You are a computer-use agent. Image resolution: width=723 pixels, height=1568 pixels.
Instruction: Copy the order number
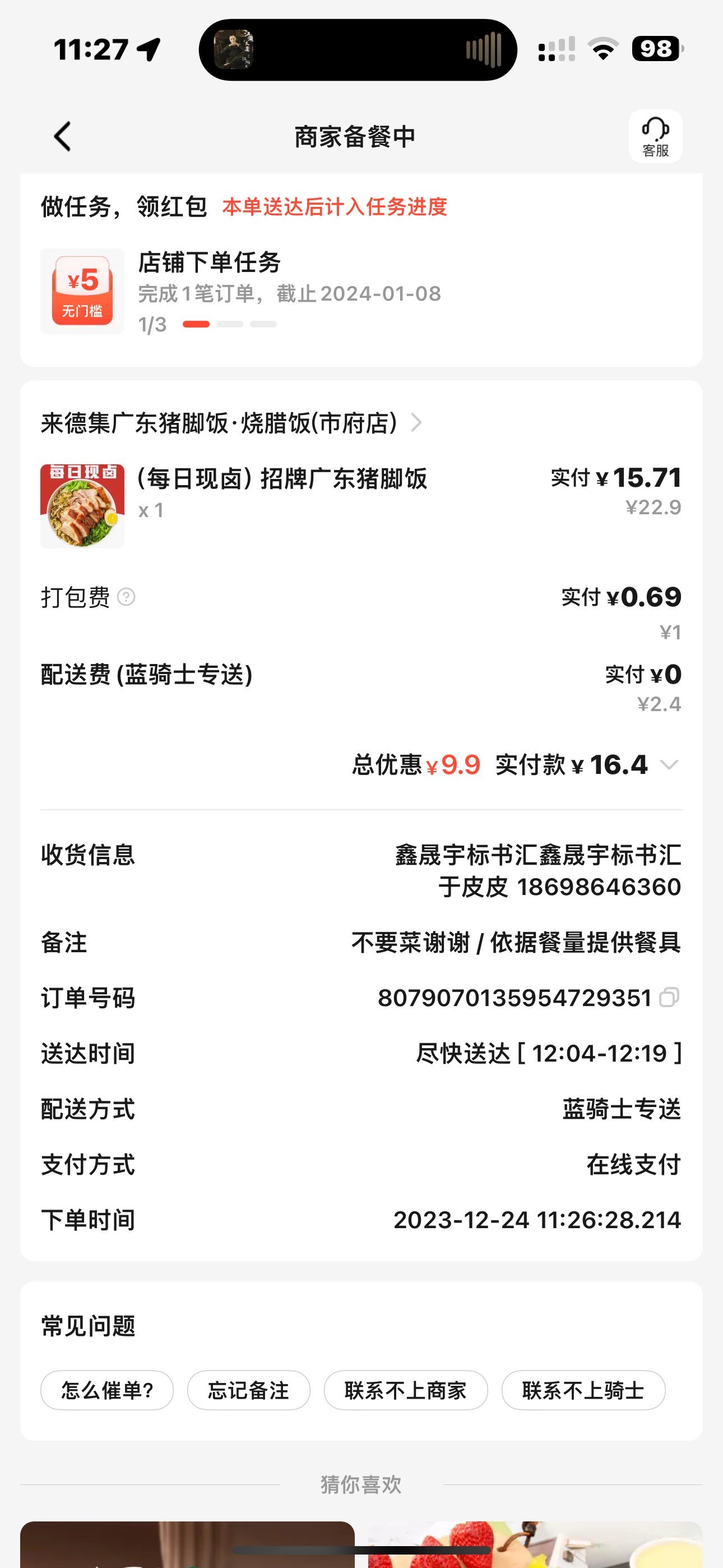(669, 998)
